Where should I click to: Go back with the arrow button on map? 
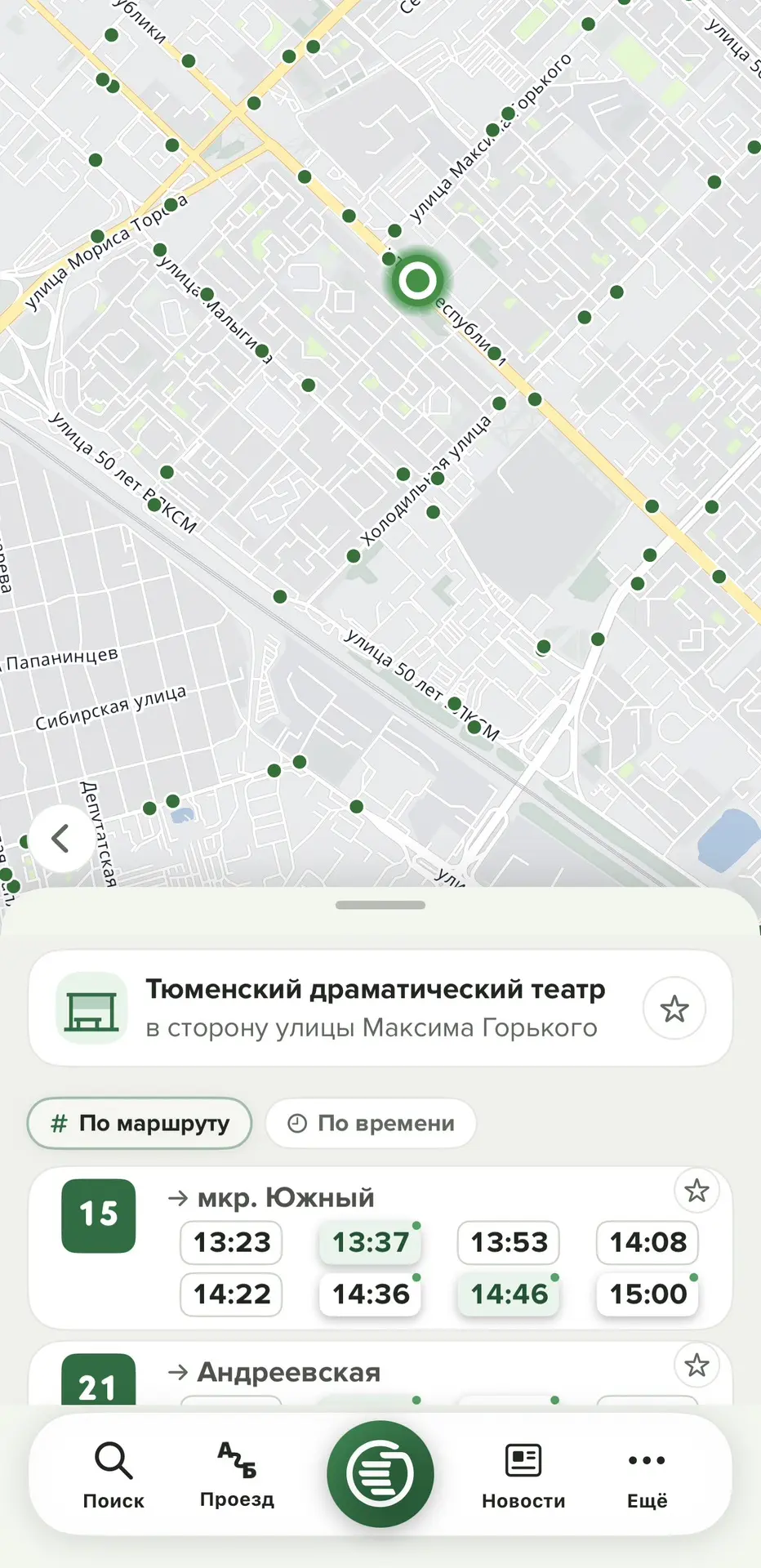click(x=60, y=838)
